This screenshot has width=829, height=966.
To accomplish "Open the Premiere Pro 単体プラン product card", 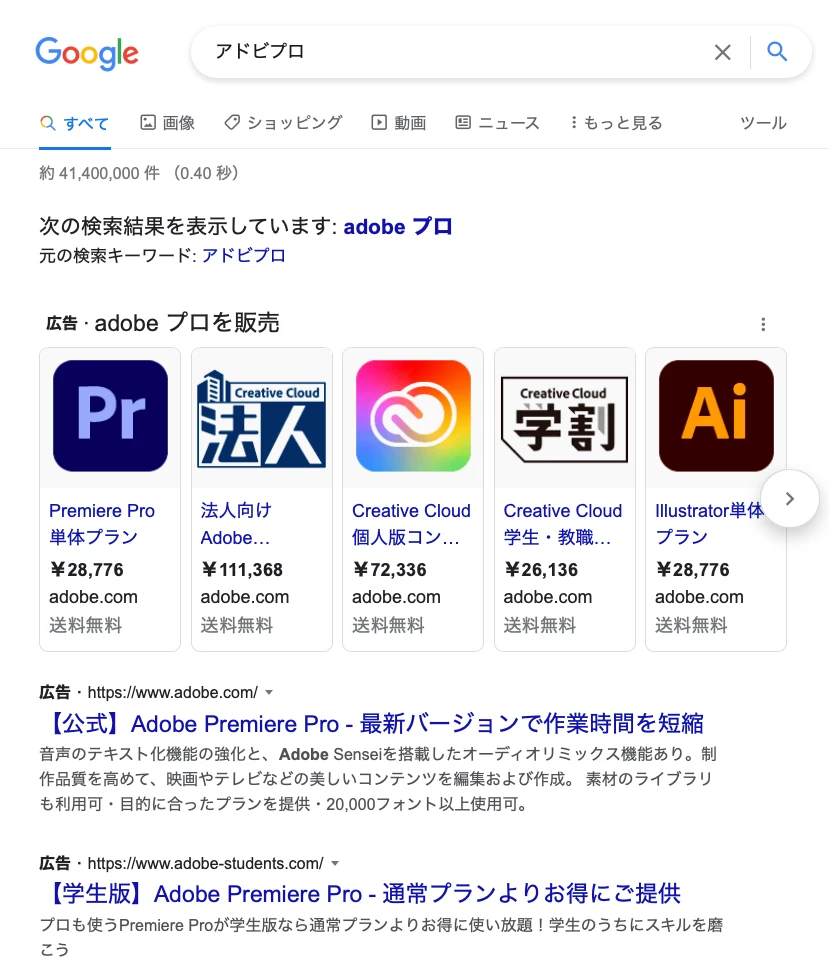I will coord(110,499).
